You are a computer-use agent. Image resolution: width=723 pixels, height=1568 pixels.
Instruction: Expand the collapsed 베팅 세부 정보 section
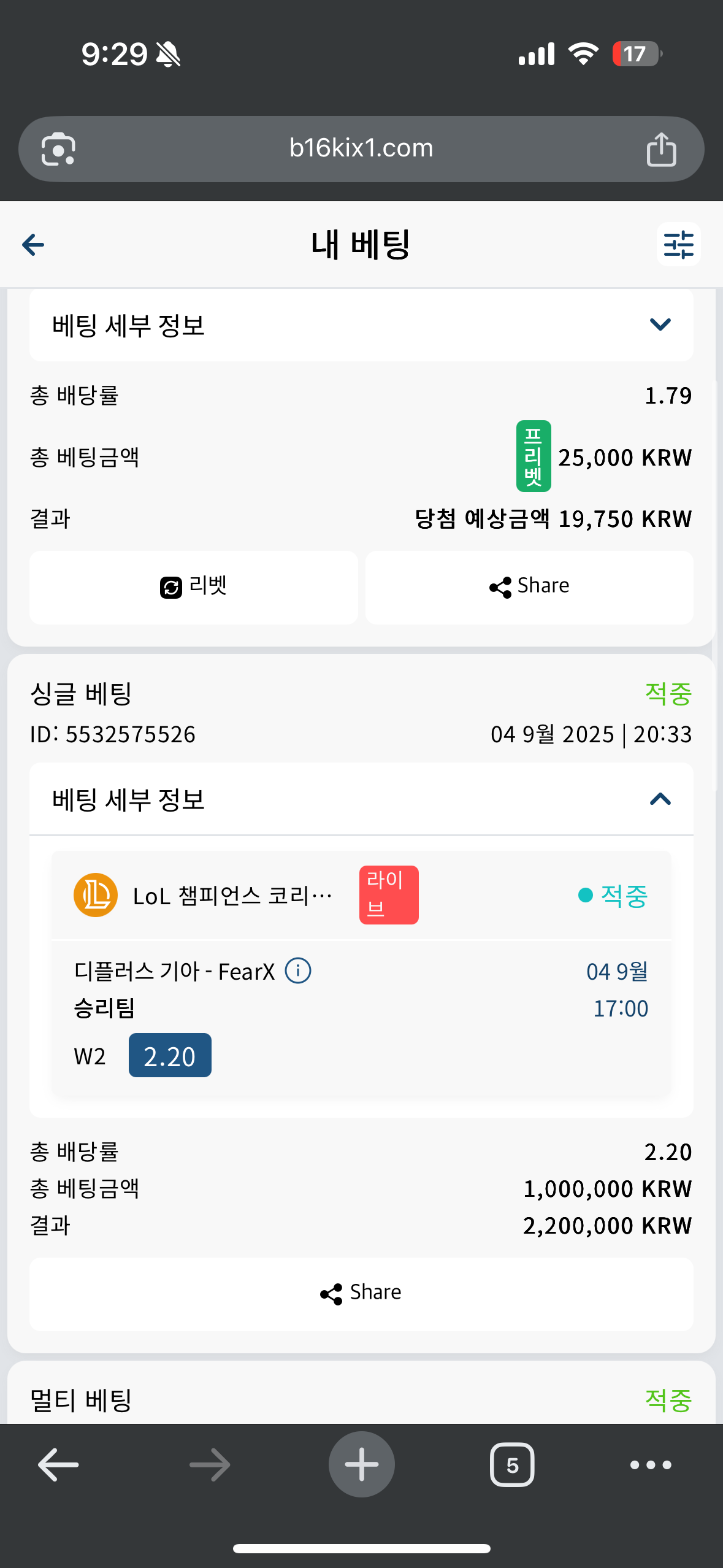(361, 325)
